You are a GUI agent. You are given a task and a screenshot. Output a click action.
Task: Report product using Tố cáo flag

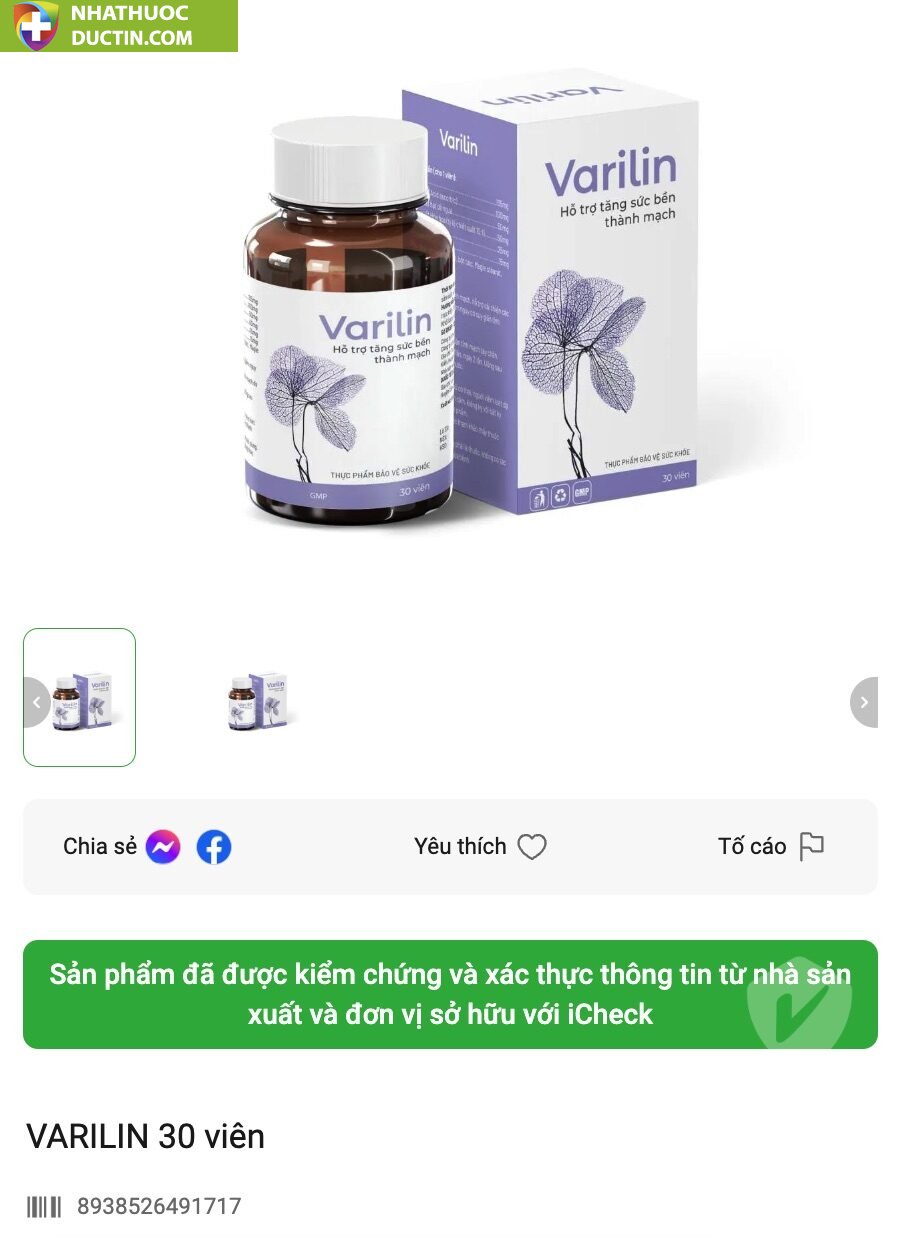click(x=811, y=847)
